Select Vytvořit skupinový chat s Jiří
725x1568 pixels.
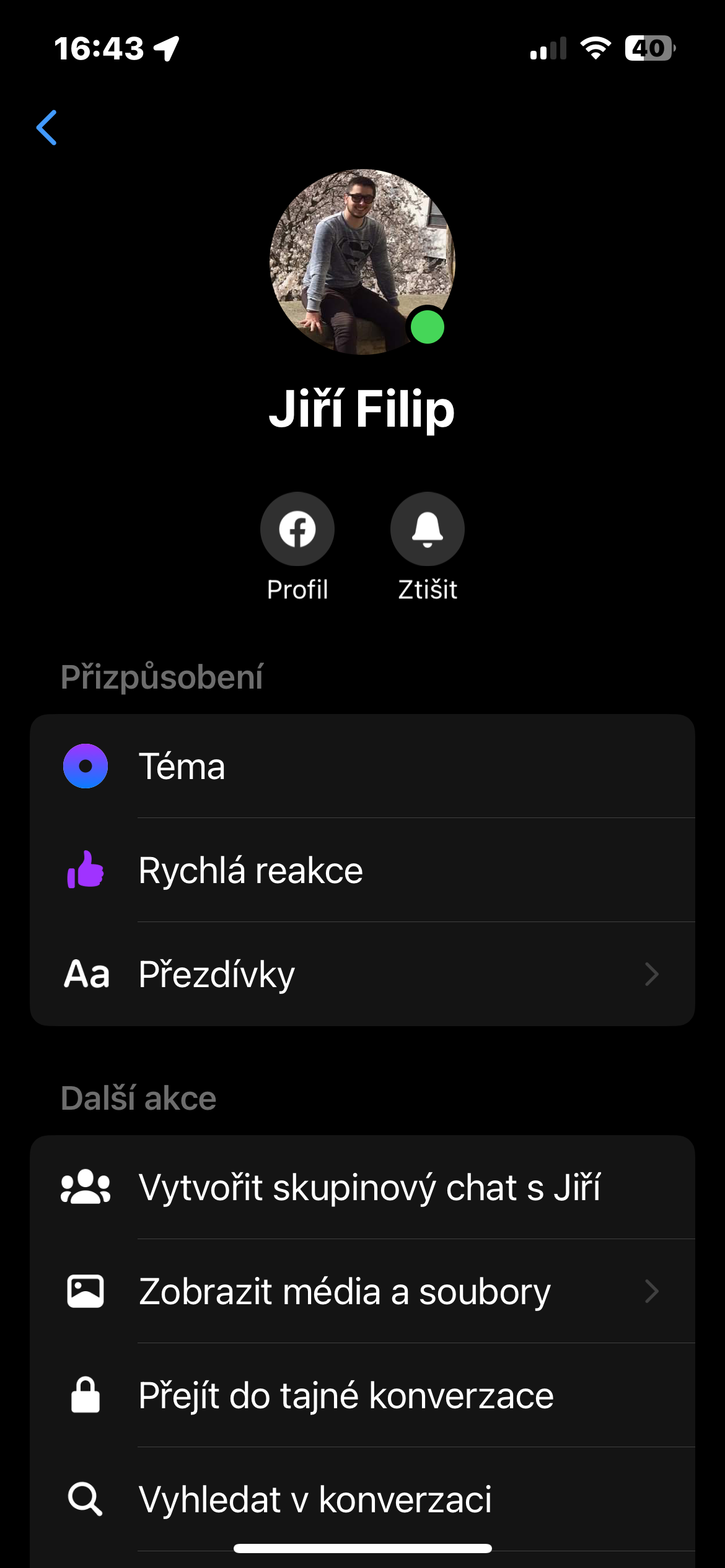362,1187
